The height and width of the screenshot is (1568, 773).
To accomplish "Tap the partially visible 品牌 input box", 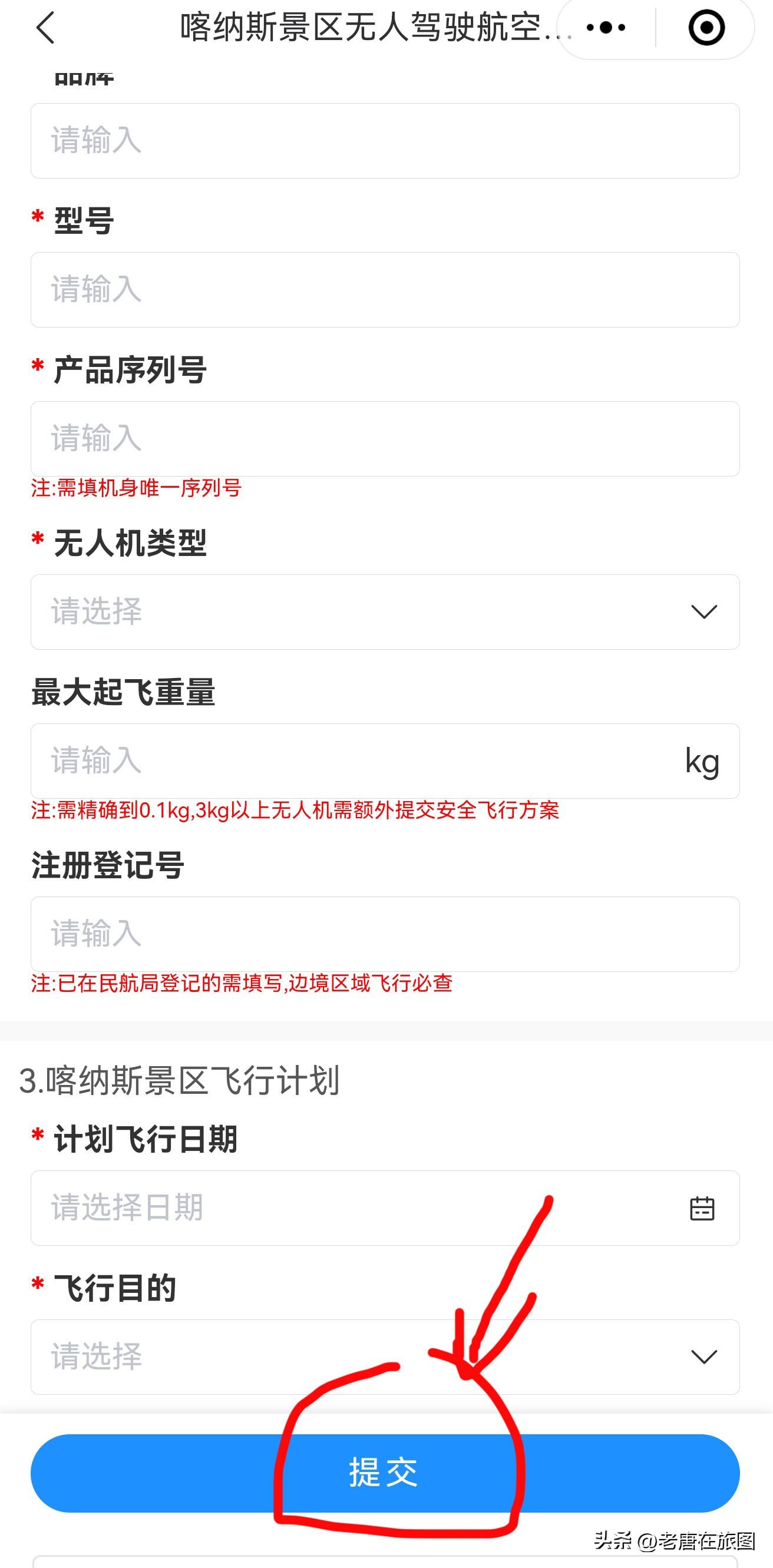I will [385, 141].
